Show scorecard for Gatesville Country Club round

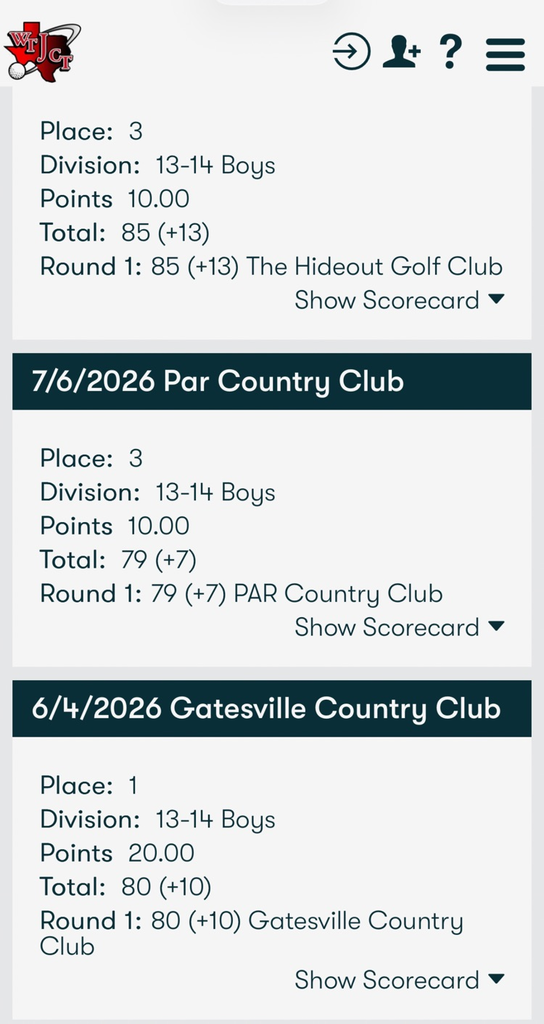click(400, 980)
